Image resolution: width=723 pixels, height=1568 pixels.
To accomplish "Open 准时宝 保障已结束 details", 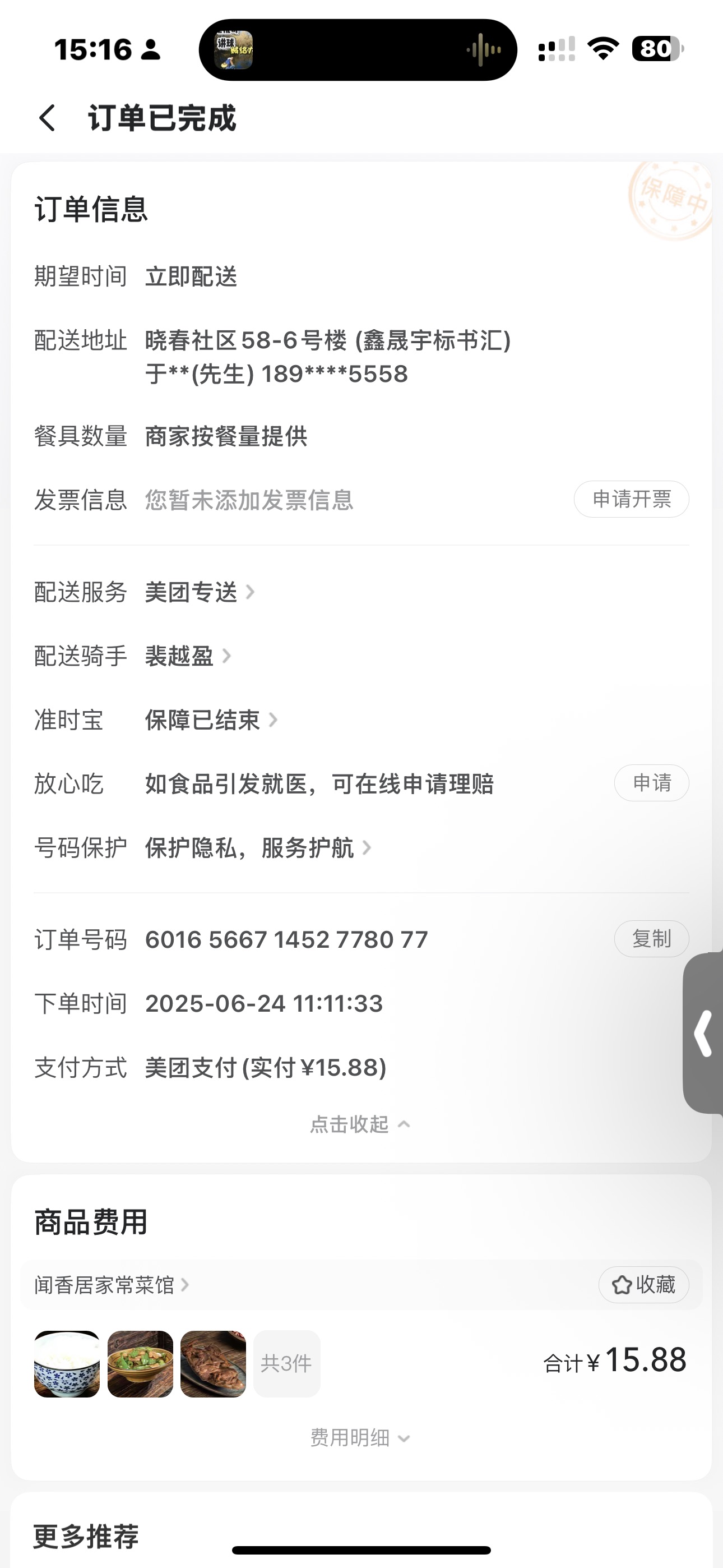I will coord(211,720).
